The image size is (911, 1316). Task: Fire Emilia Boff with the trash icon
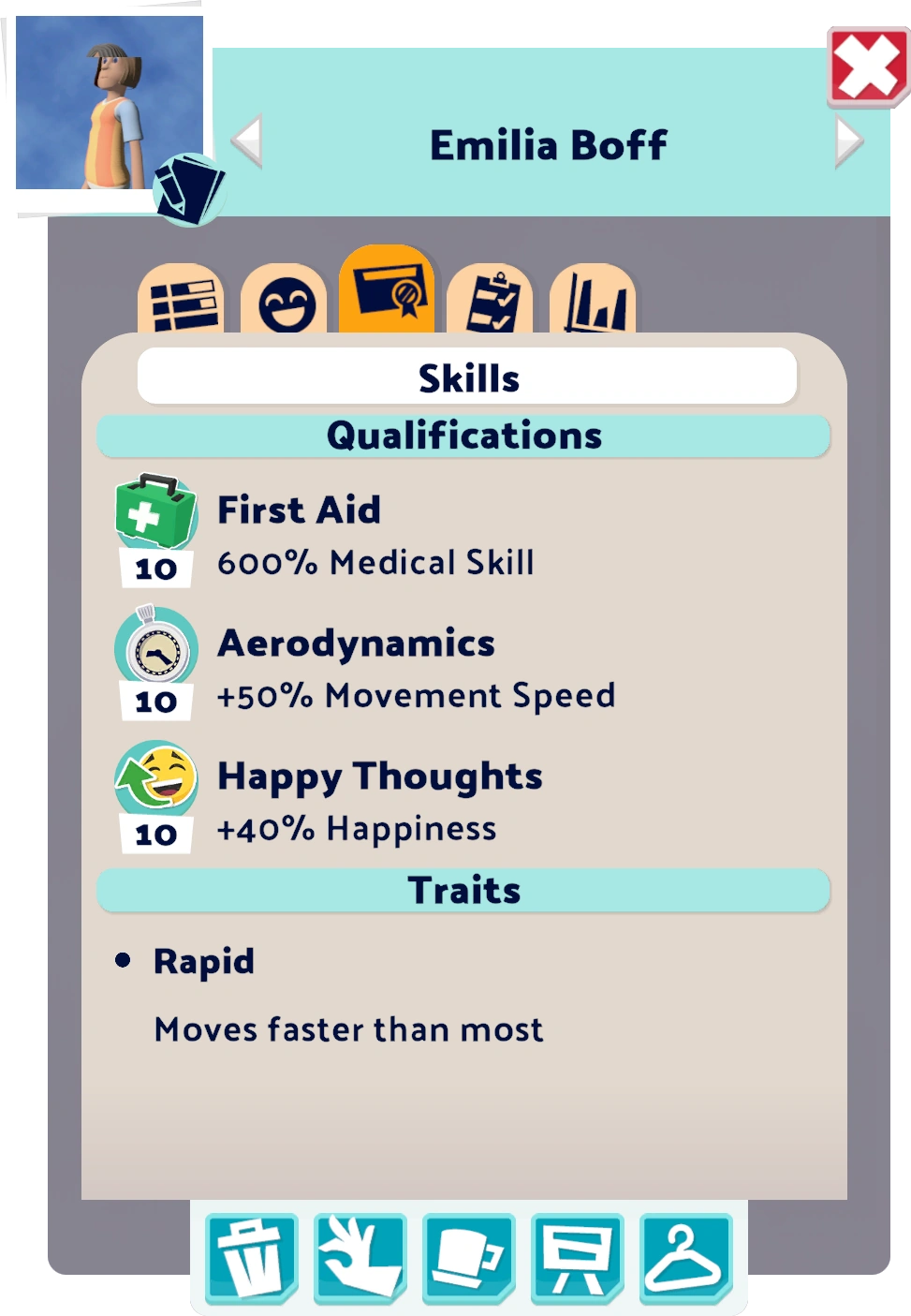point(251,1258)
